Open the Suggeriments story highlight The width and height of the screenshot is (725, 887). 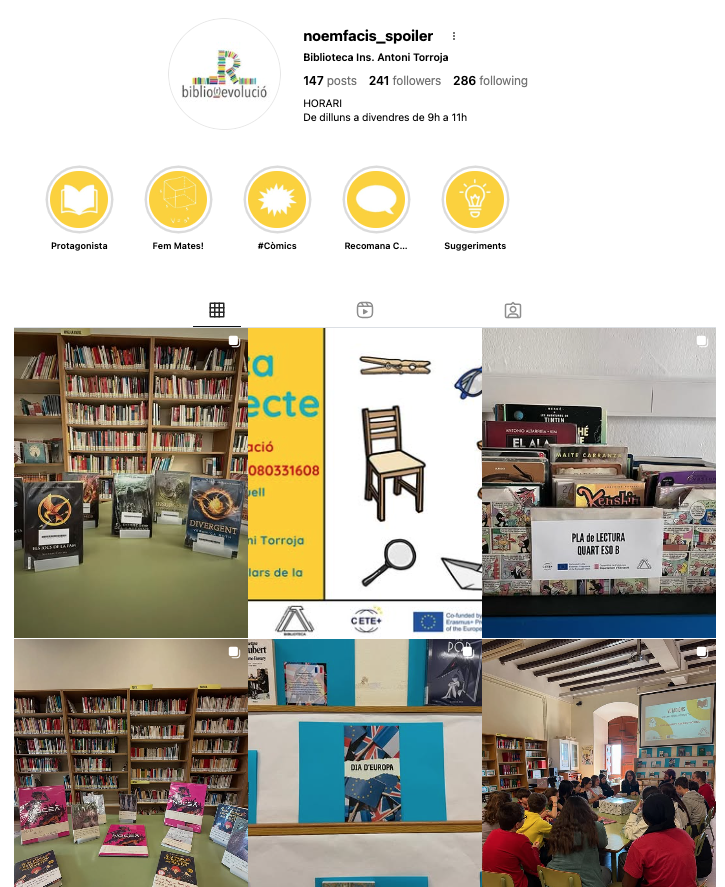[x=475, y=199]
